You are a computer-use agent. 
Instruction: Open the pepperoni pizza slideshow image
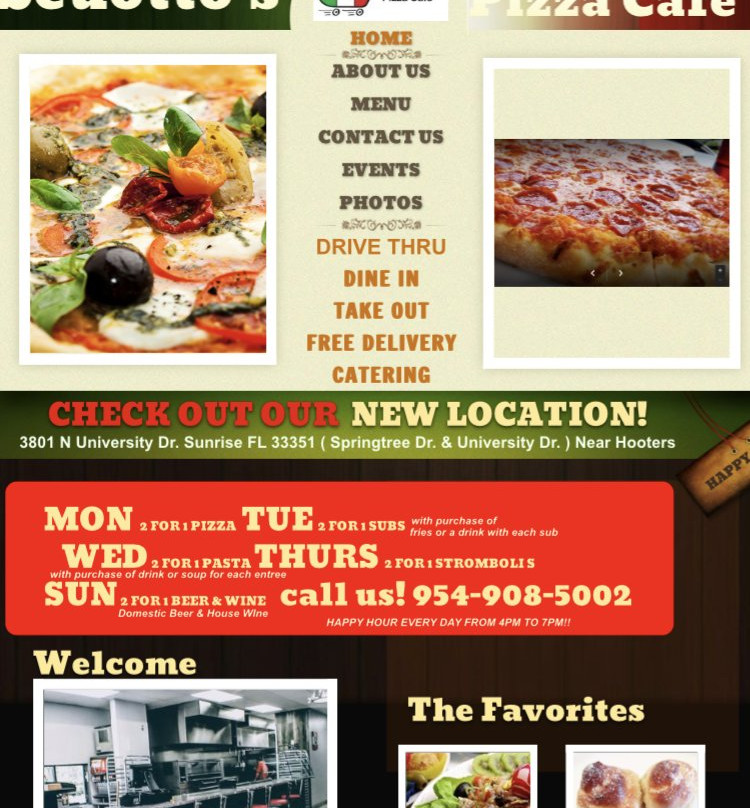611,205
